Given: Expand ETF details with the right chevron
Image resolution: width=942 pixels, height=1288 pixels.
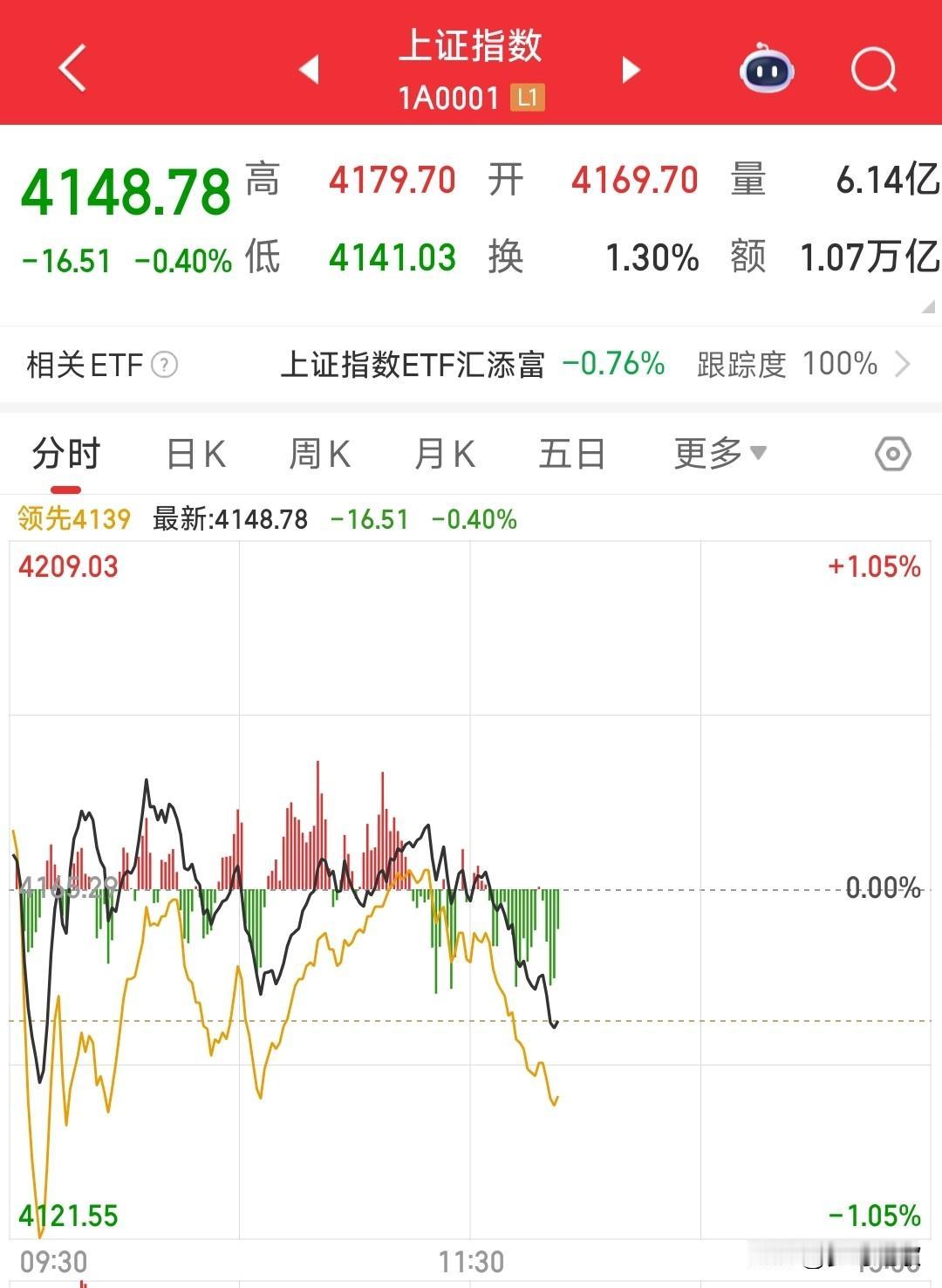Looking at the screenshot, I should coord(905,364).
